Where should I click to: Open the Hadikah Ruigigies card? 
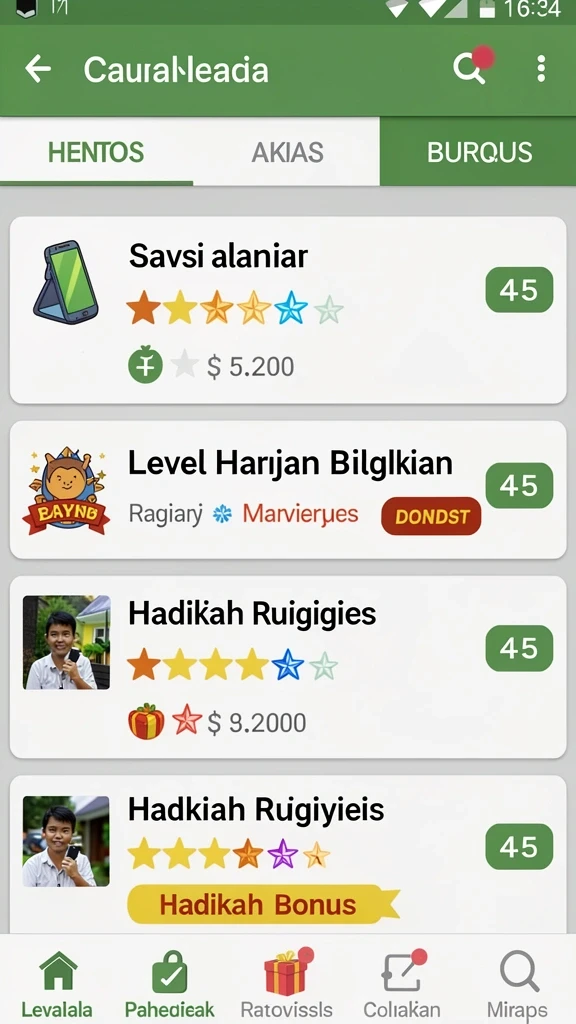tap(288, 667)
